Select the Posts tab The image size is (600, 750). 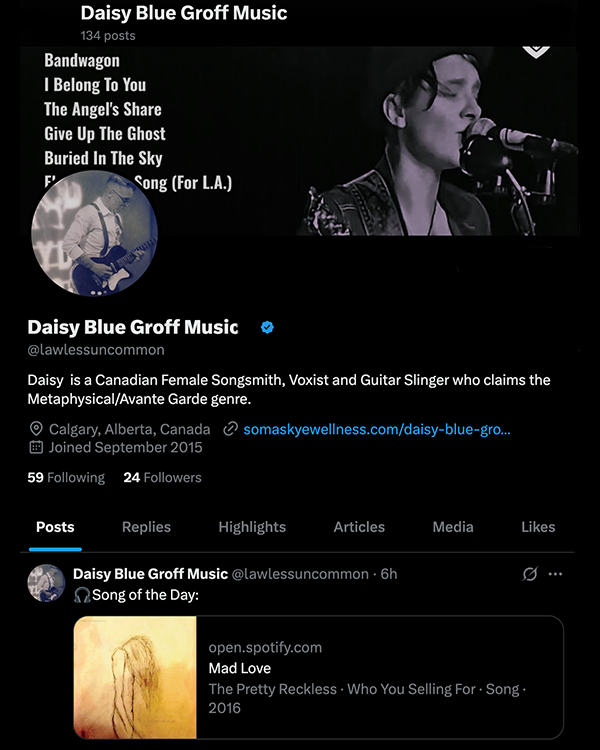pyautogui.click(x=55, y=527)
